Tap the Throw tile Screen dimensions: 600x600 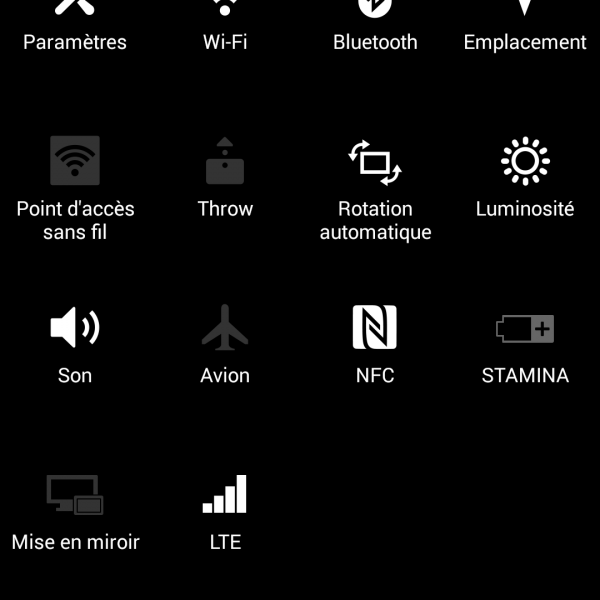click(225, 180)
